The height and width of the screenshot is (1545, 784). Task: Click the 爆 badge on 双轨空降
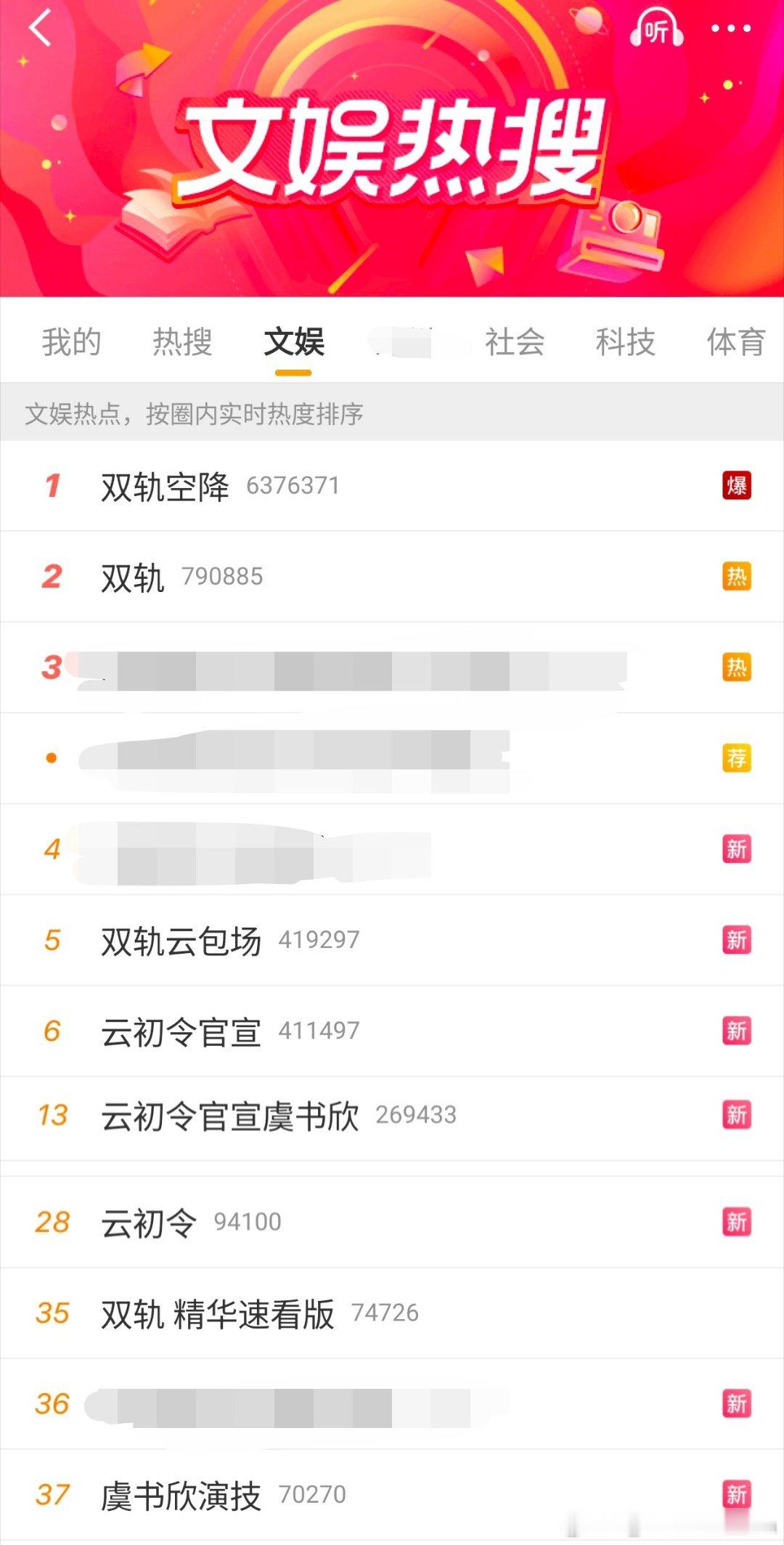click(736, 487)
